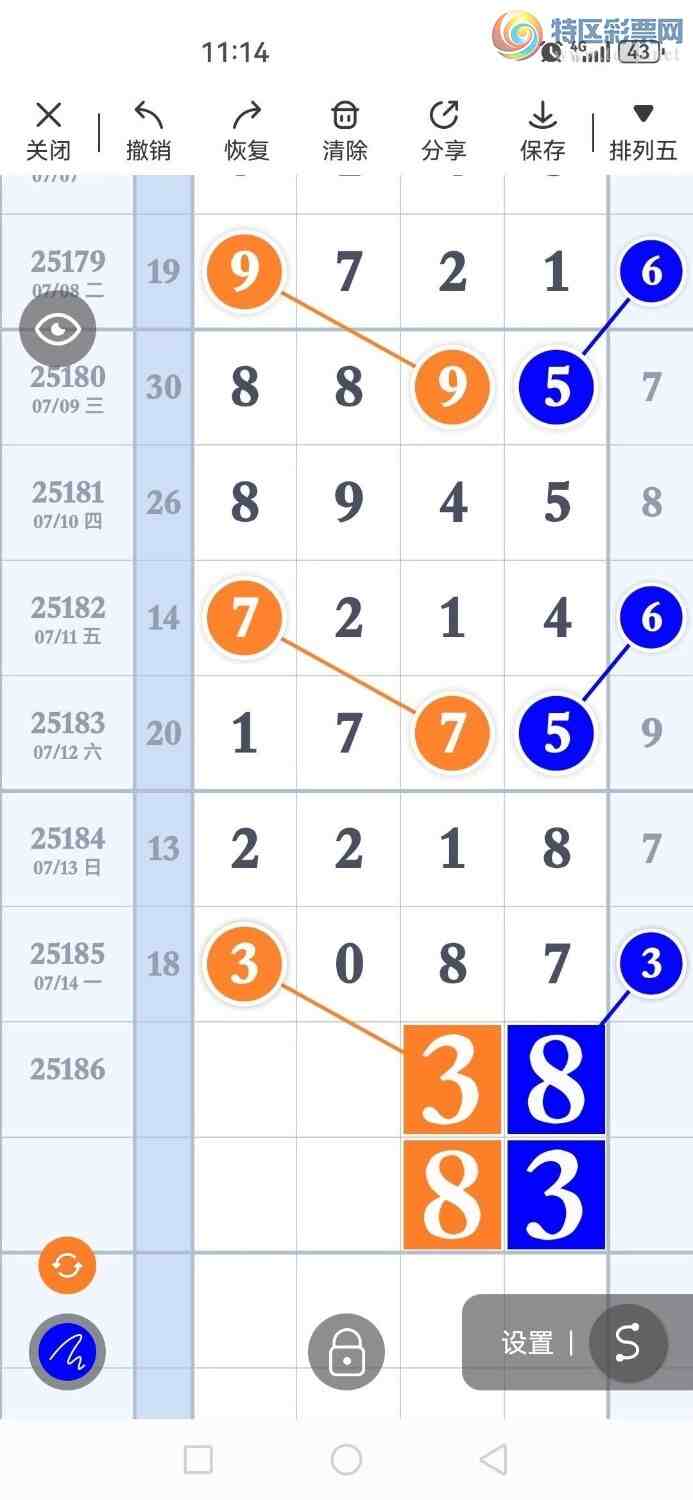
Task: Tap the lock icon to lock the chart
Action: click(346, 1351)
